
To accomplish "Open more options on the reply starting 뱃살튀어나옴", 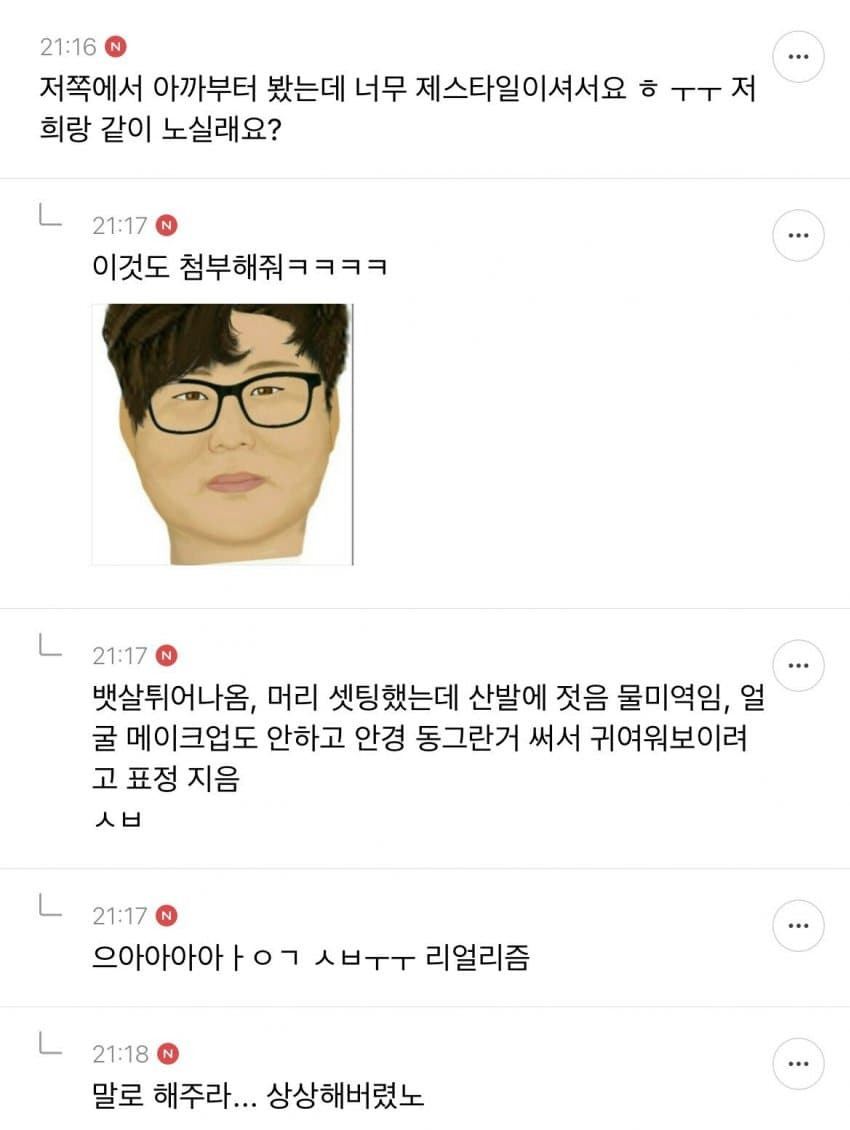I will click(x=798, y=665).
